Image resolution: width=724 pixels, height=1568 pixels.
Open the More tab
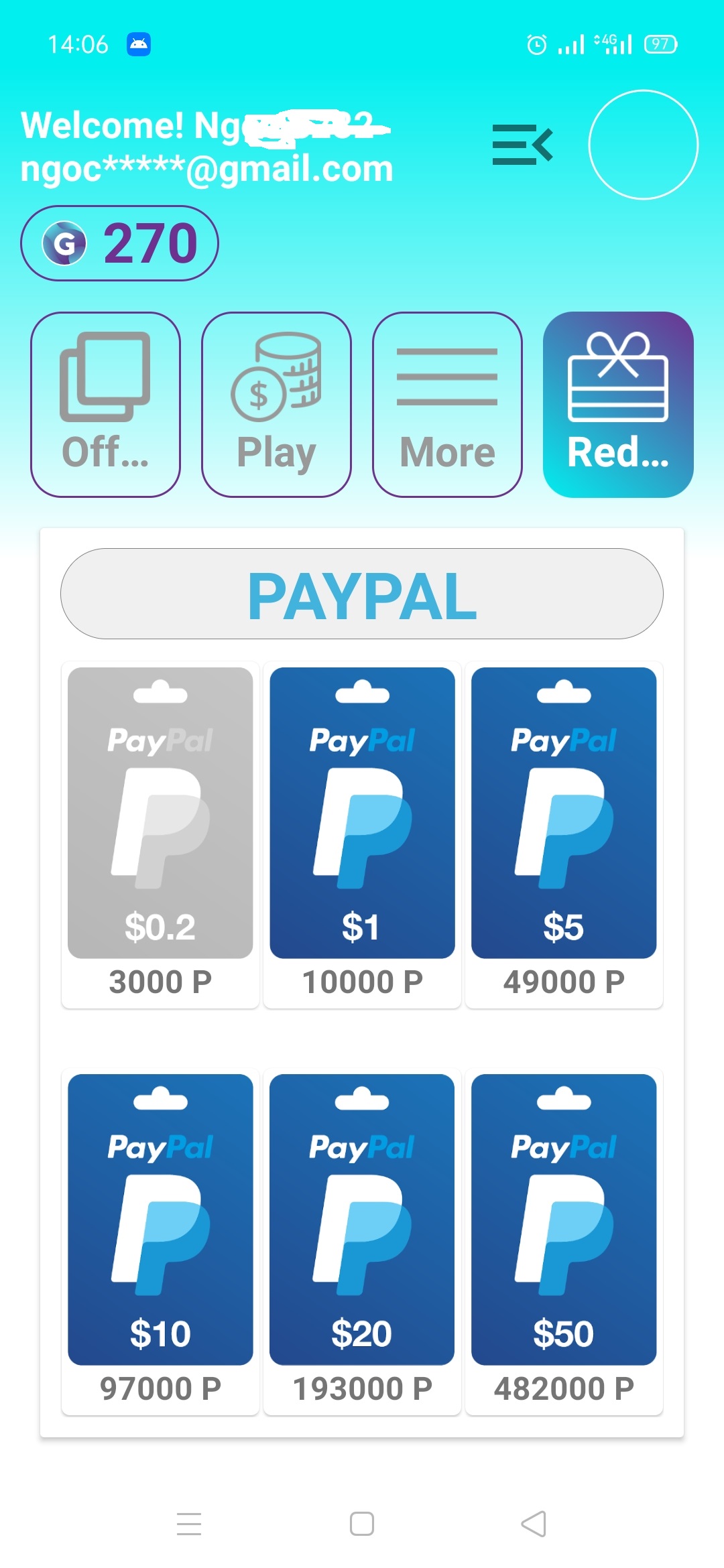[447, 404]
